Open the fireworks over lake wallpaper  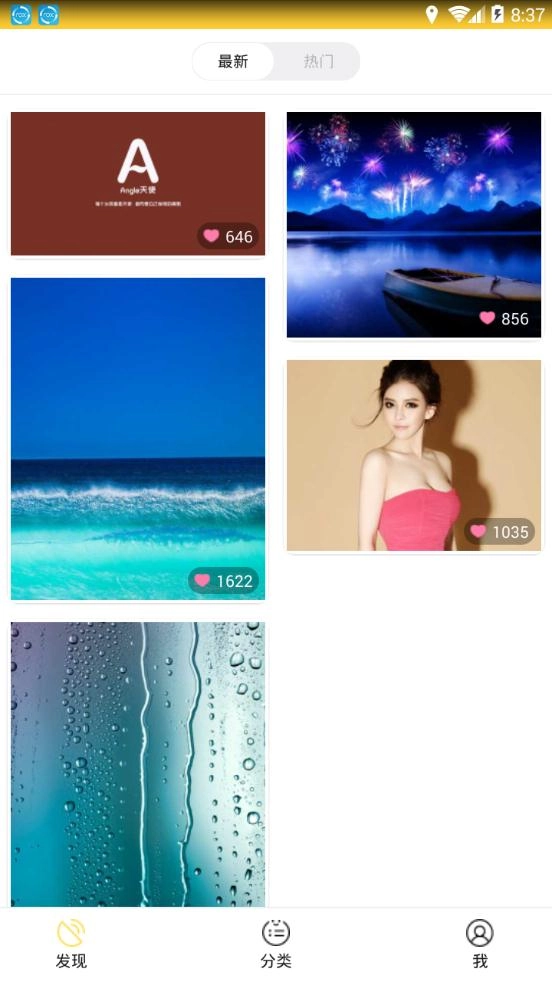pyautogui.click(x=414, y=224)
